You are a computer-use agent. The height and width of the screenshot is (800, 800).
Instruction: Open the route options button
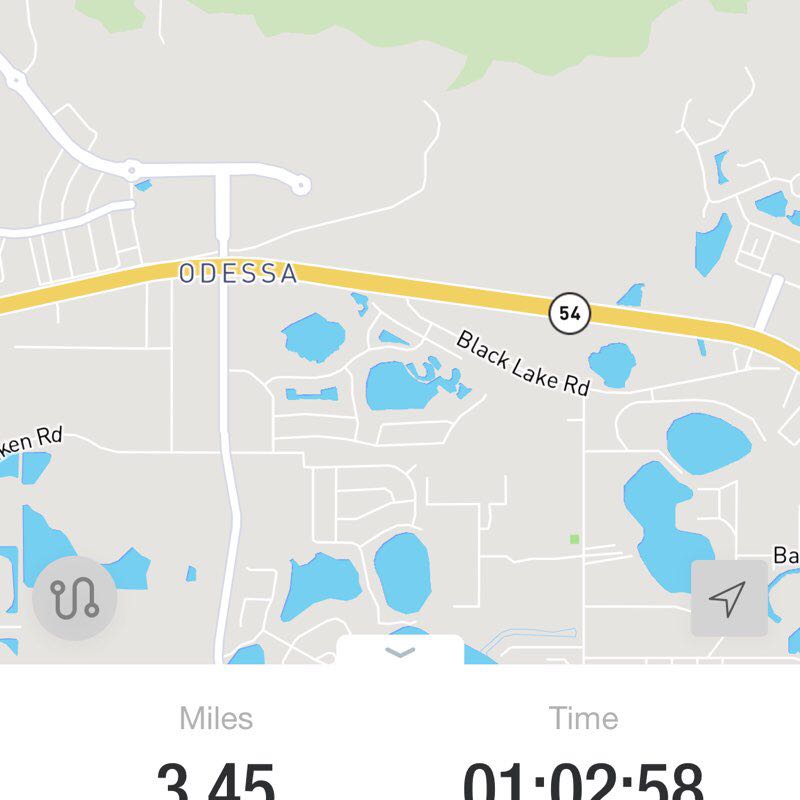tap(75, 599)
